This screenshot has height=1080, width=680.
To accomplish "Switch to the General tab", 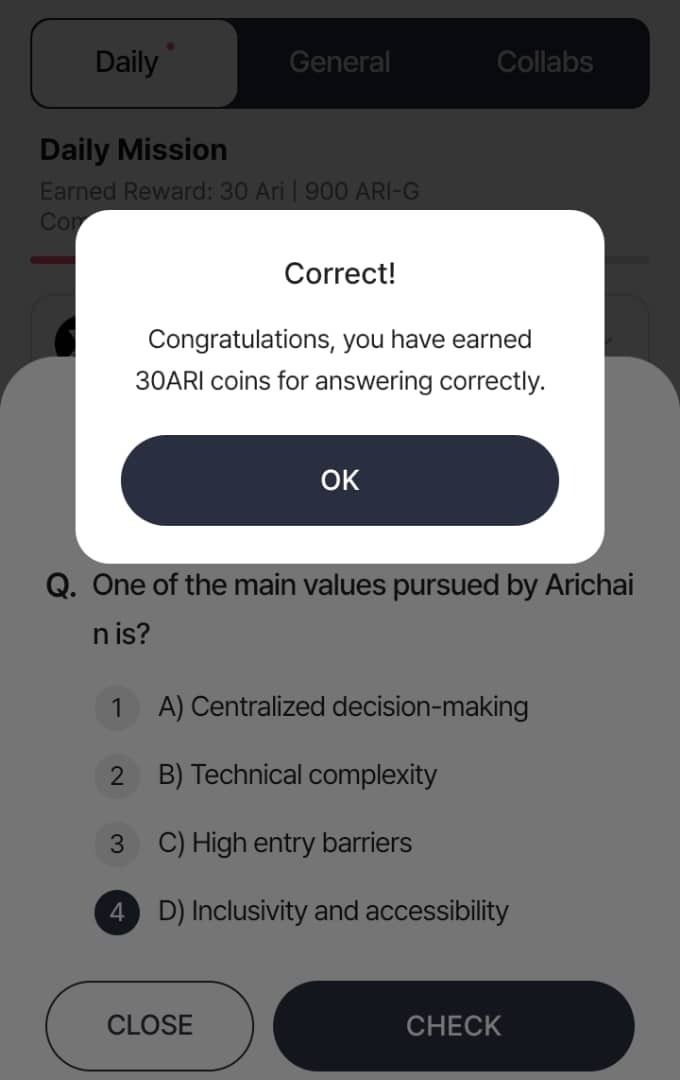I will pyautogui.click(x=340, y=62).
